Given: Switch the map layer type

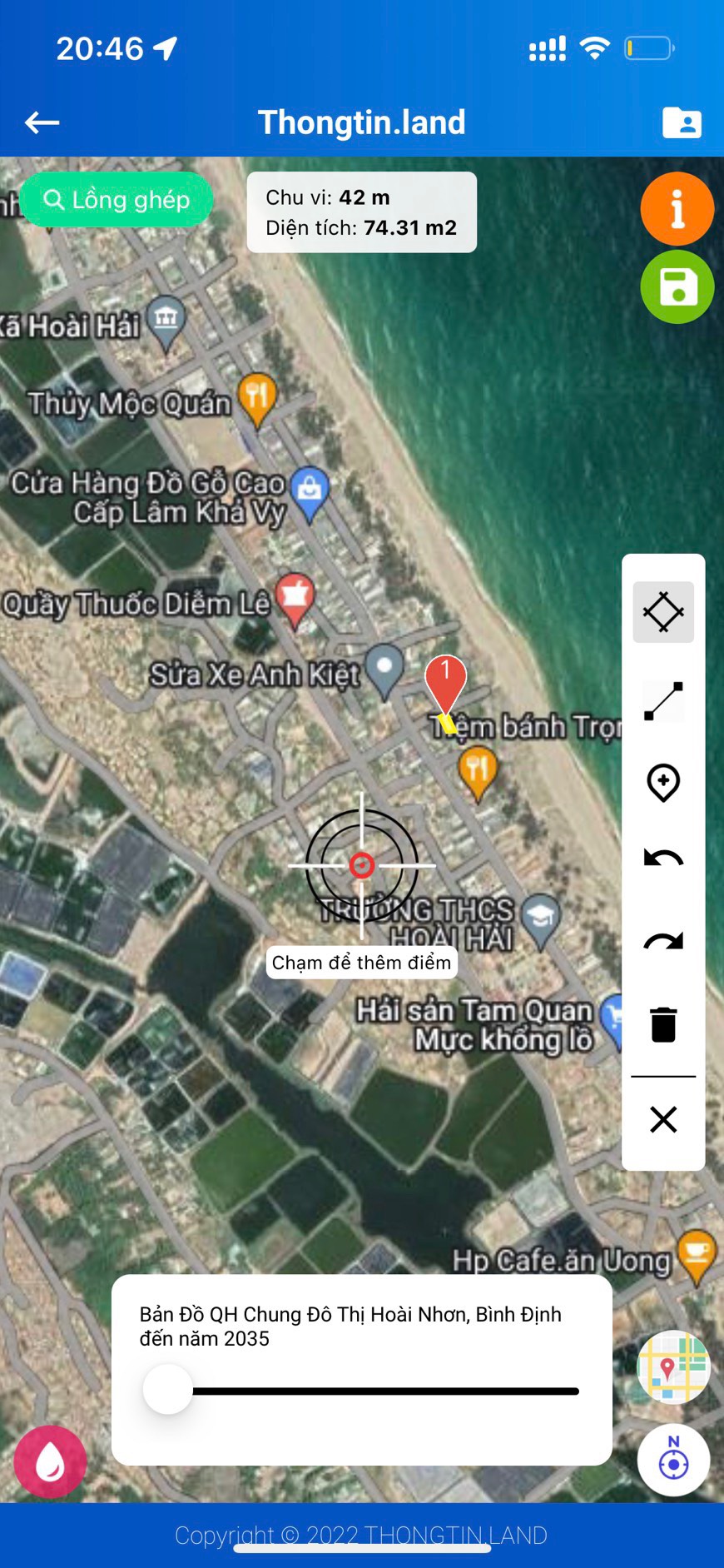Looking at the screenshot, I should coord(673,1367).
